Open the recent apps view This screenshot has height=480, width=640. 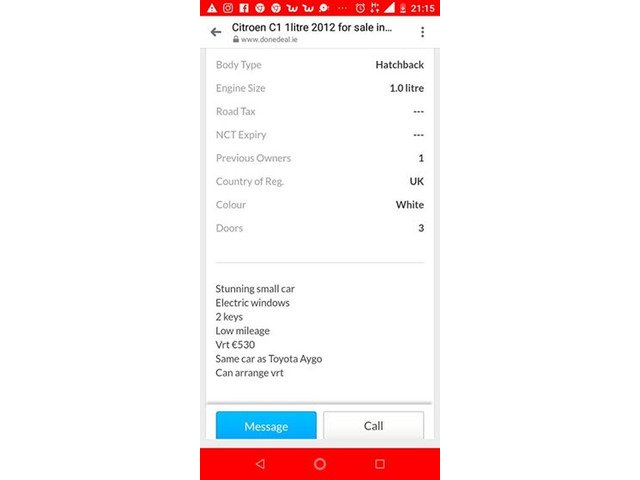[380, 464]
